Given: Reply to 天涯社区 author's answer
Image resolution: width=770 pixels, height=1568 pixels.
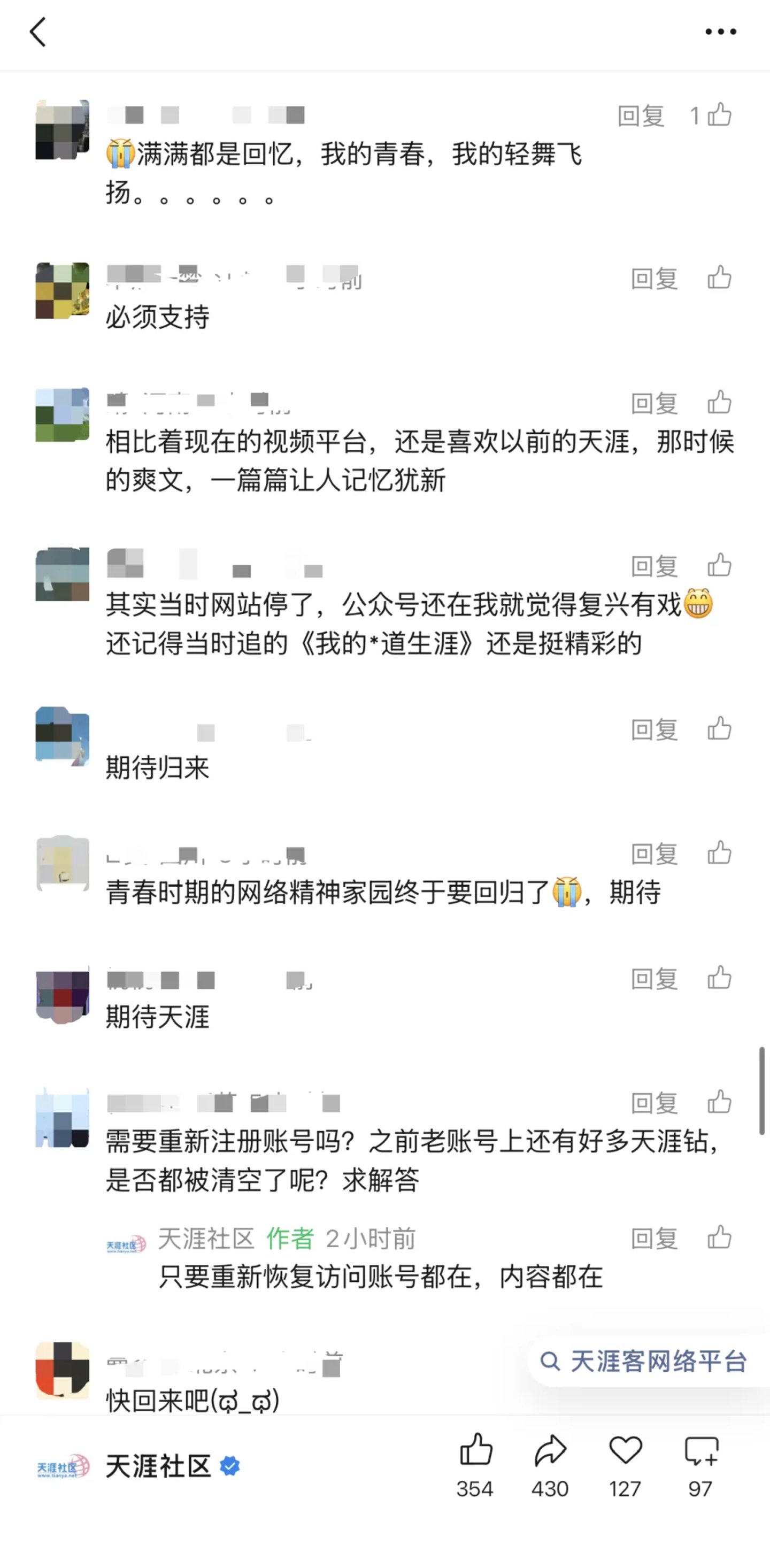Looking at the screenshot, I should [654, 1239].
